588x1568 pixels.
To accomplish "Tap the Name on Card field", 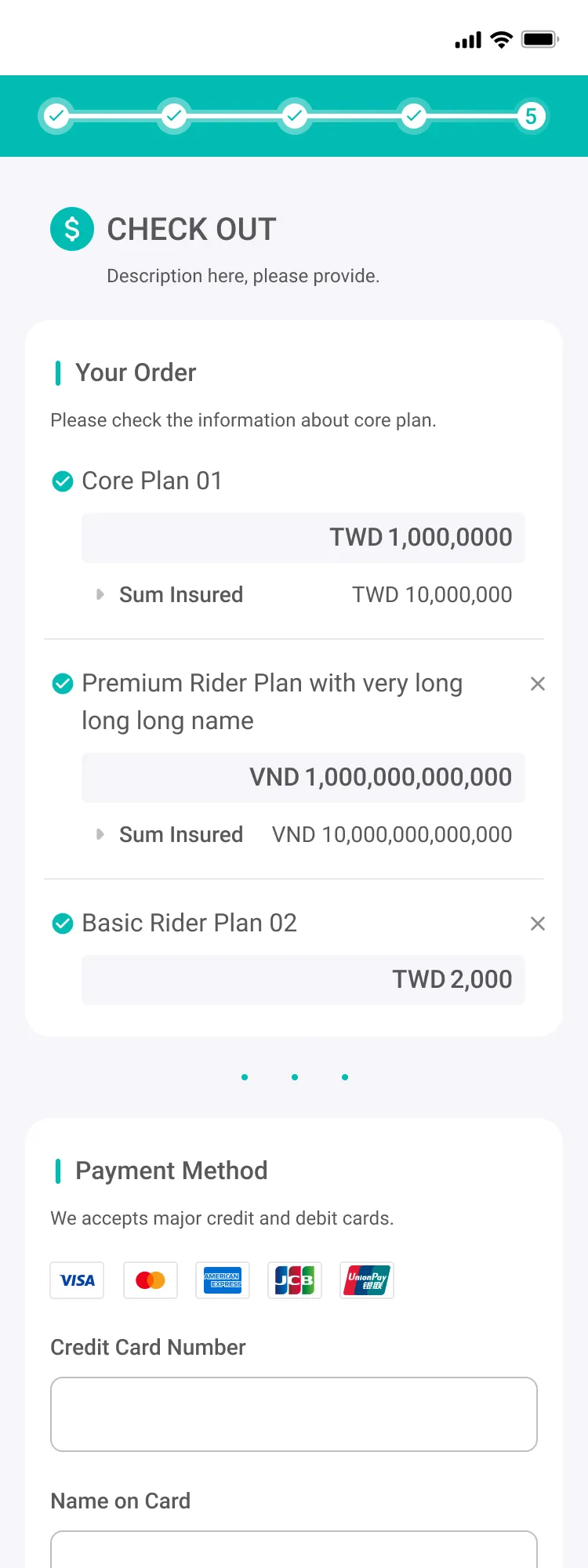I will pos(294,1550).
